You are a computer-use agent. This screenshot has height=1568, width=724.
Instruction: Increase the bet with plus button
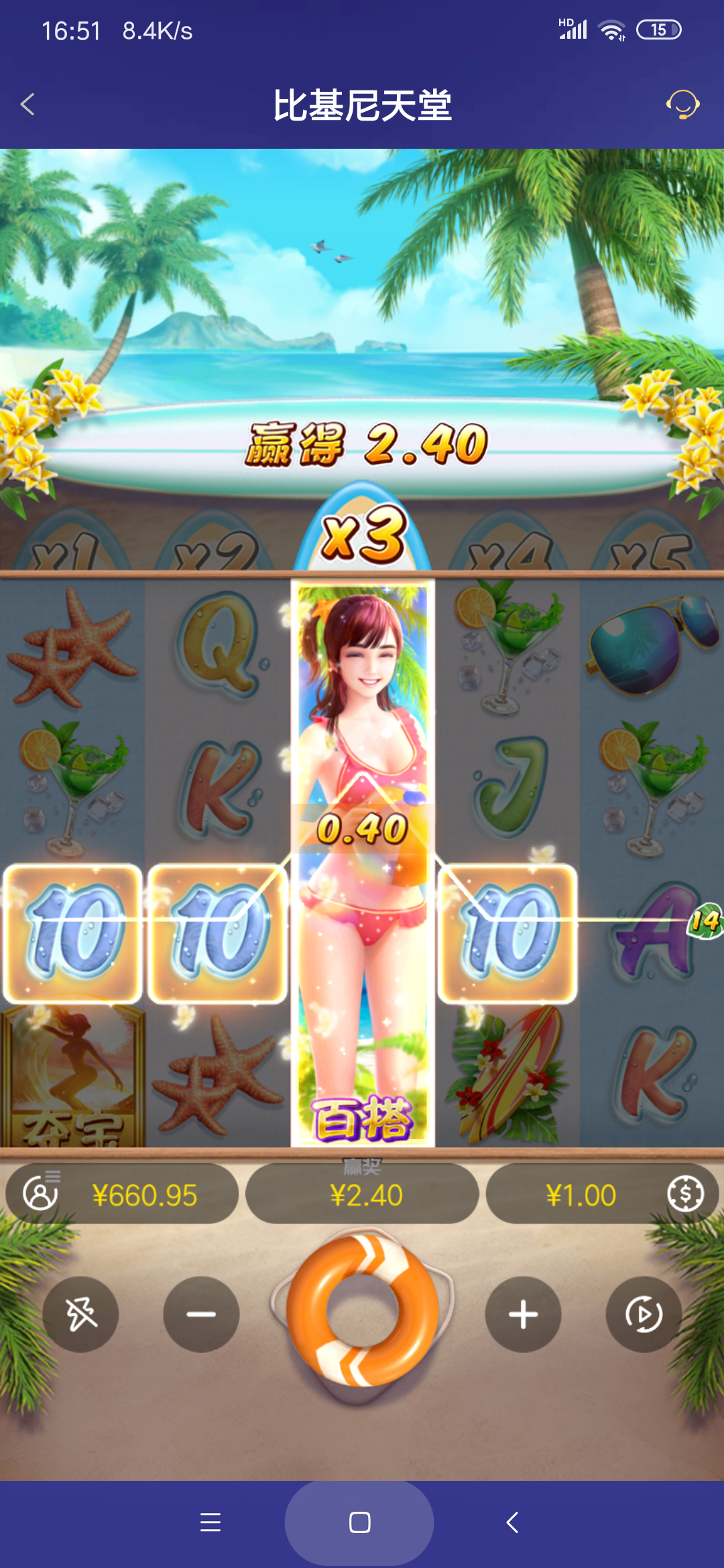(523, 1314)
